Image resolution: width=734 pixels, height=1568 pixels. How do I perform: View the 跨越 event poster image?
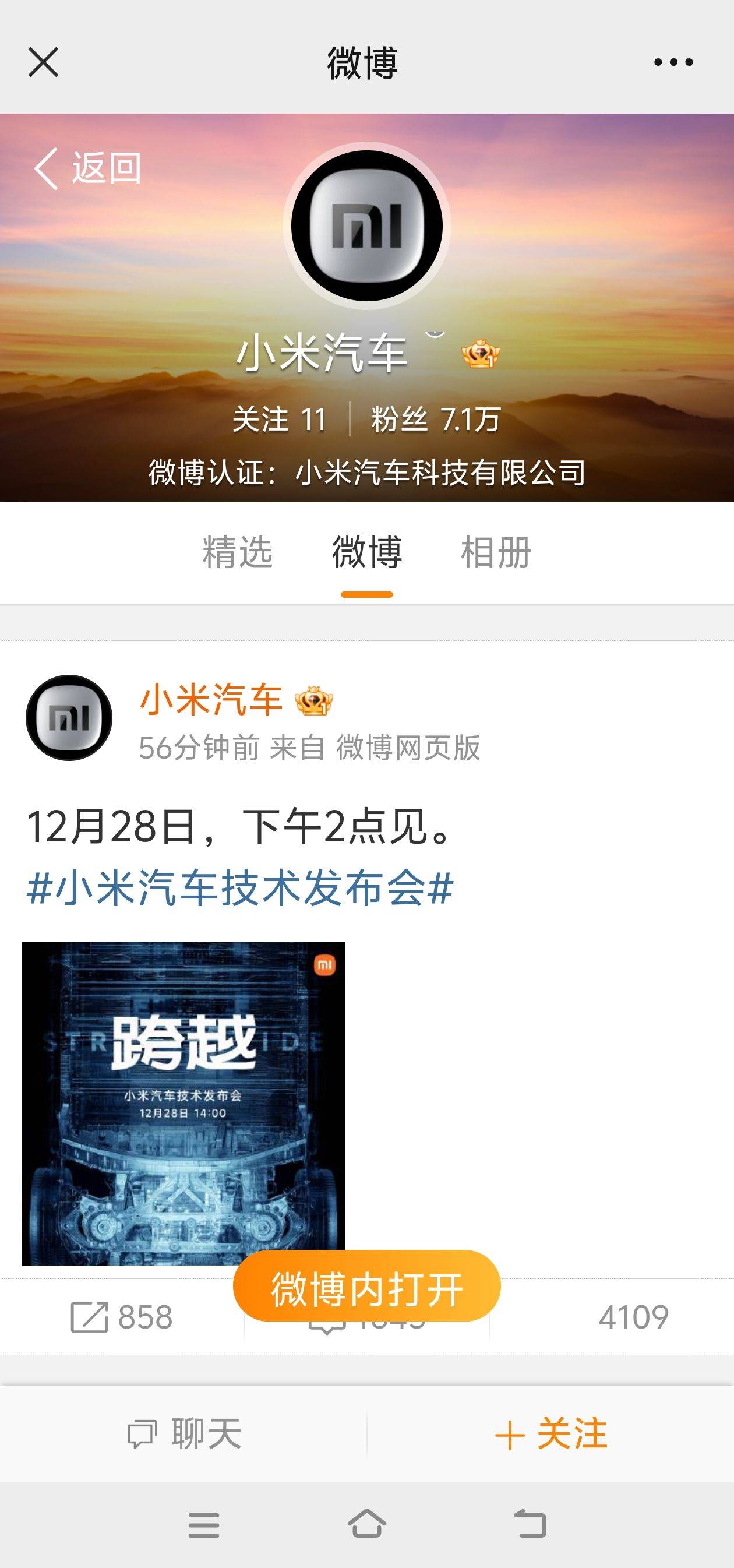183,1103
